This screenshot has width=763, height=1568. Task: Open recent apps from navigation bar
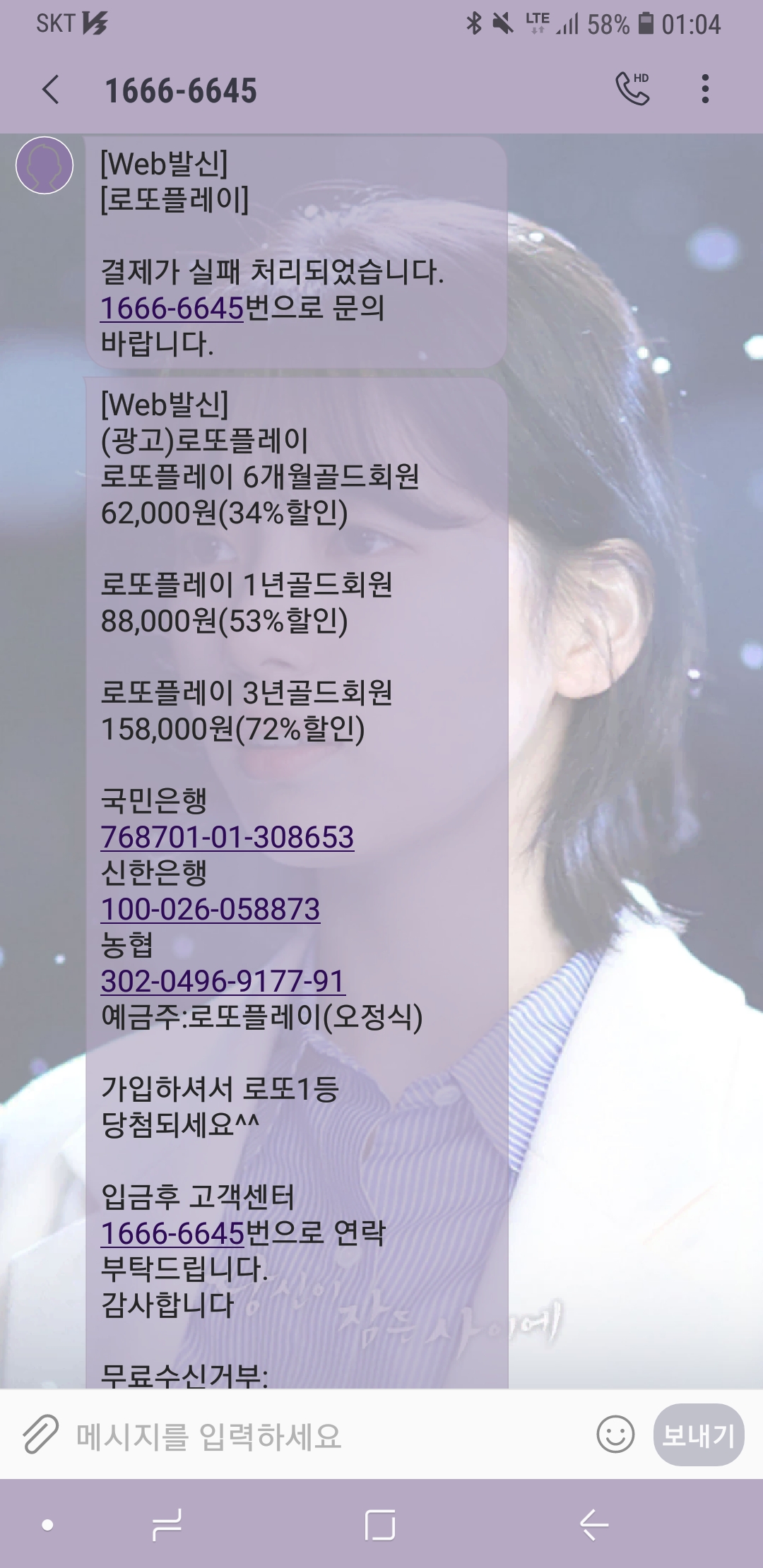(x=167, y=1525)
